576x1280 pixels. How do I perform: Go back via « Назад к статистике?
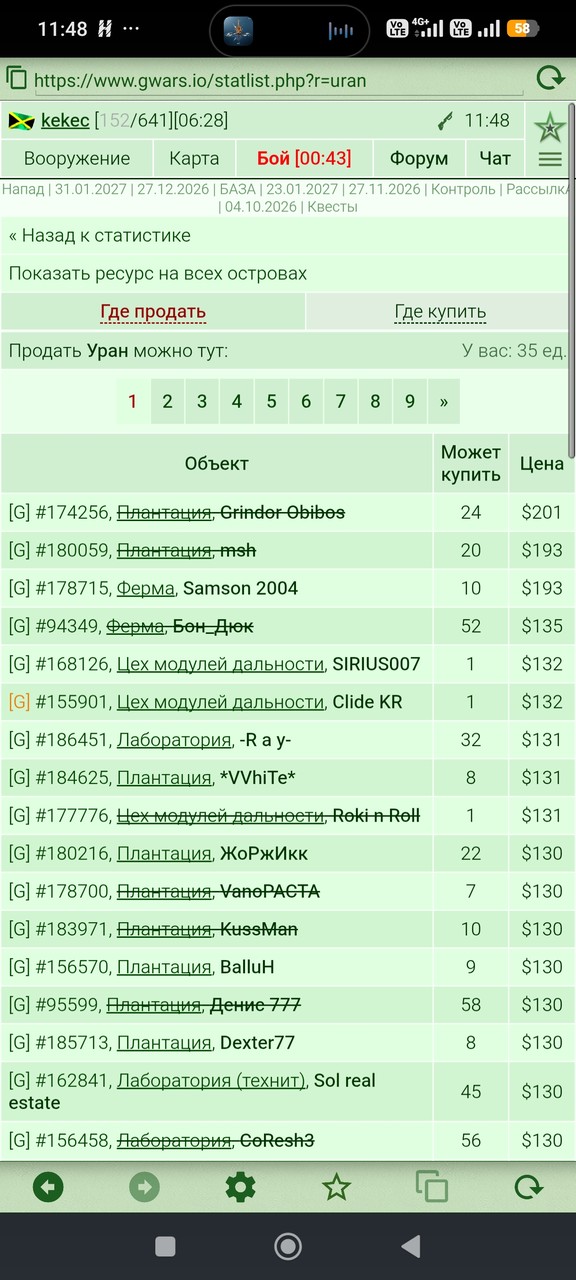[99, 235]
